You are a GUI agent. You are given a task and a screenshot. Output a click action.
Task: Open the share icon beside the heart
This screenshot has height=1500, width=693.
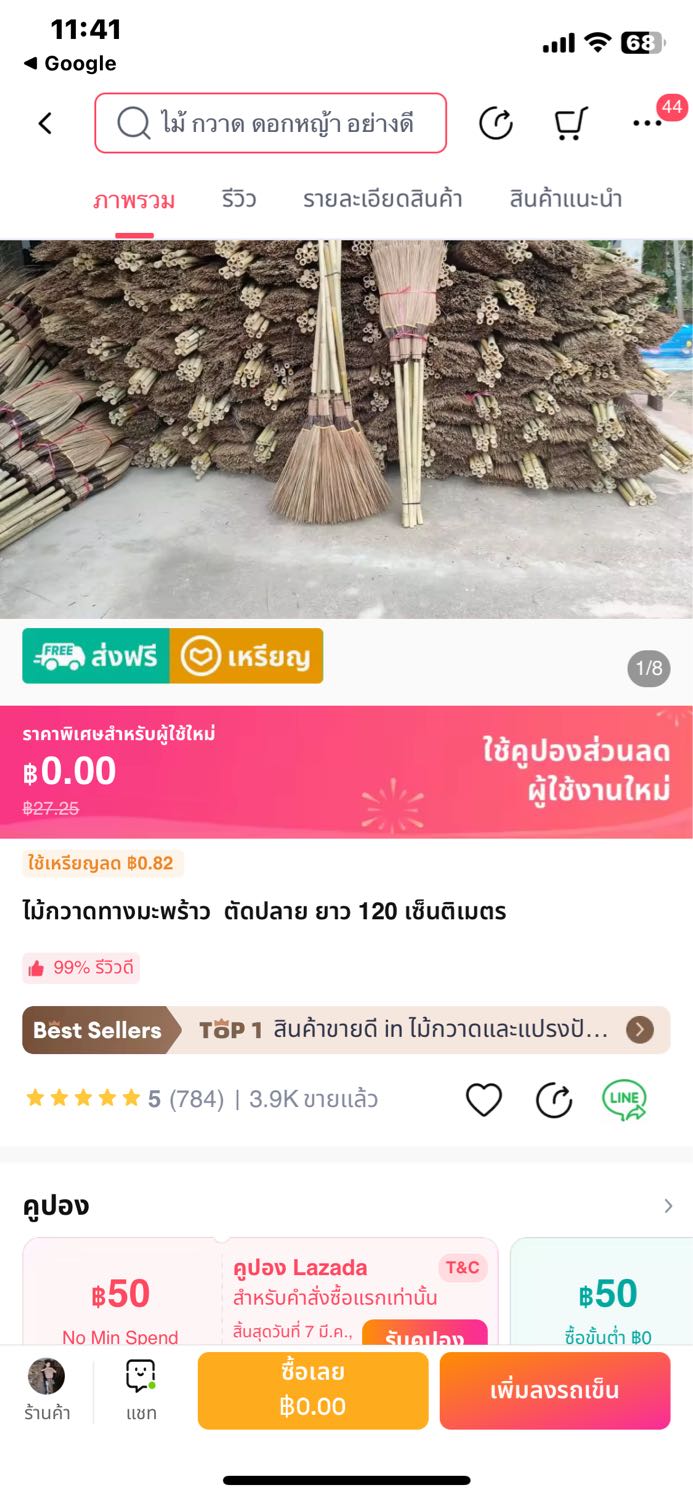tap(554, 1100)
